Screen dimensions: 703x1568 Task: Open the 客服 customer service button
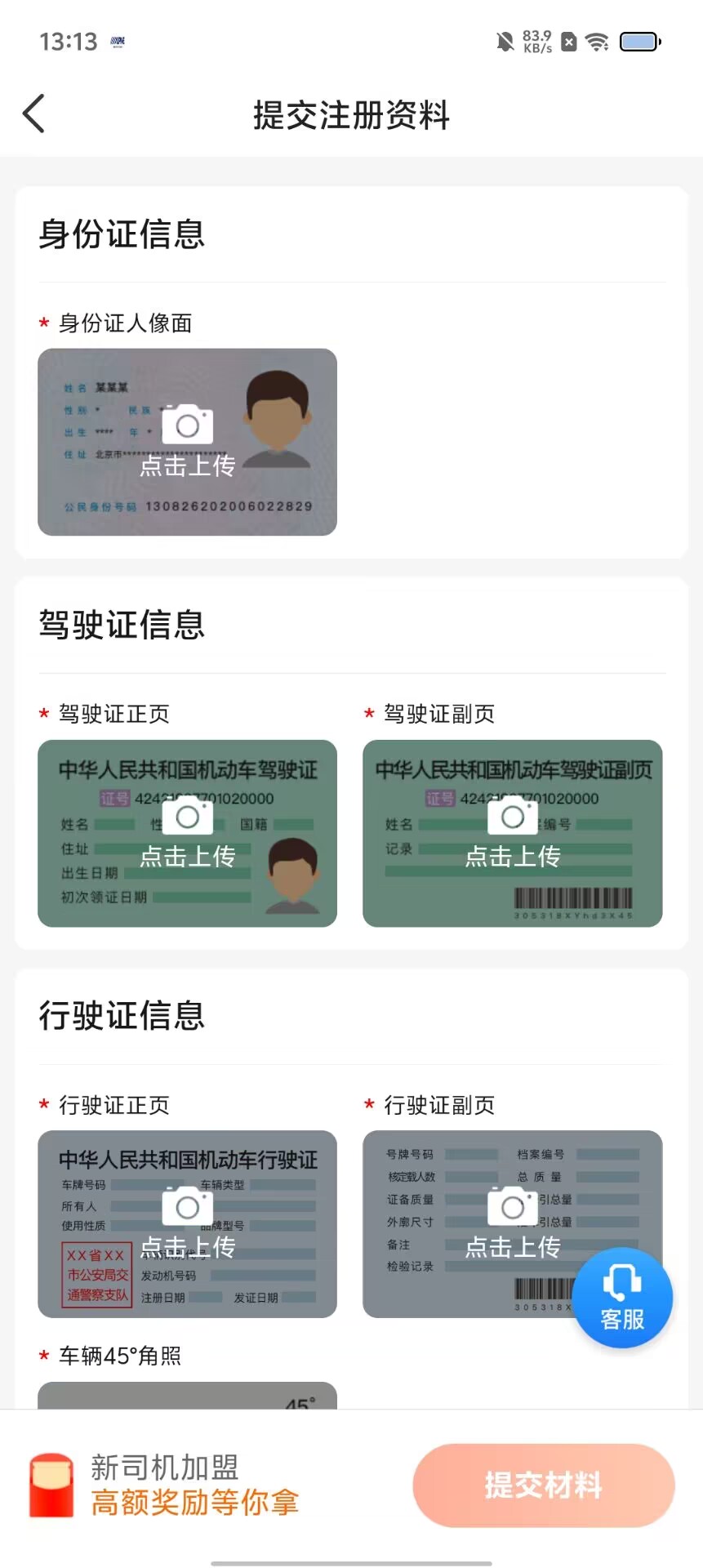(x=622, y=1297)
